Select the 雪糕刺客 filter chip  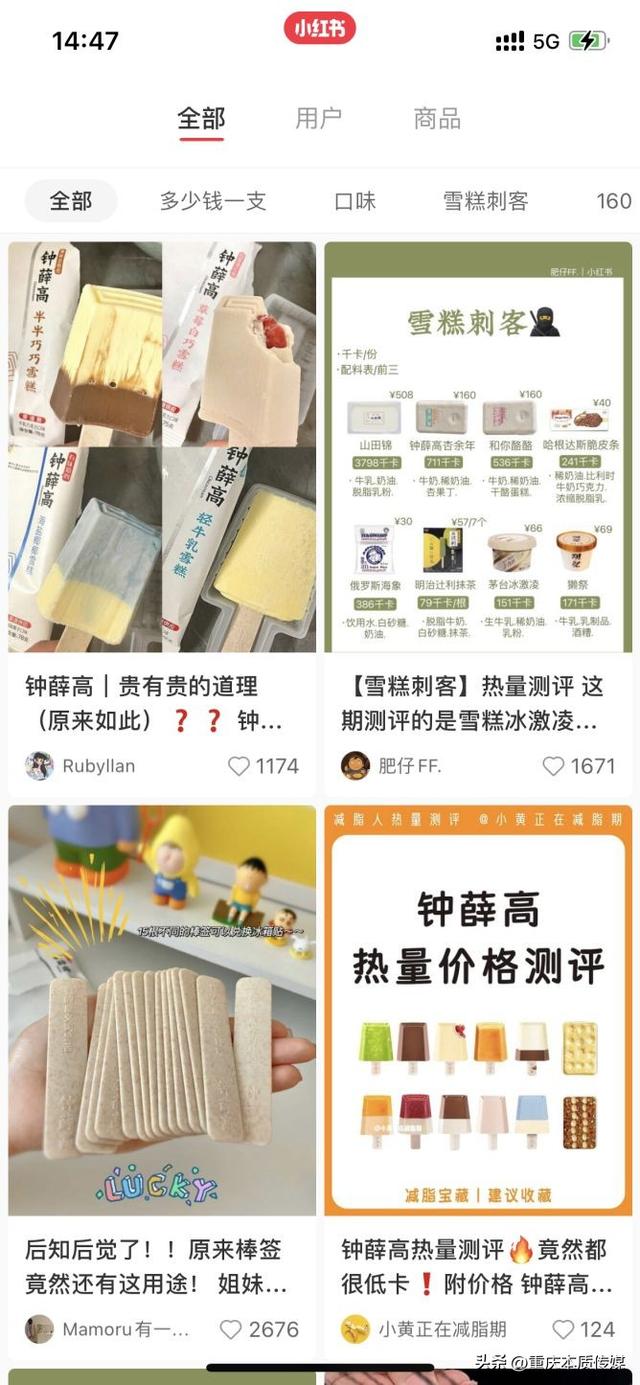[x=486, y=201]
